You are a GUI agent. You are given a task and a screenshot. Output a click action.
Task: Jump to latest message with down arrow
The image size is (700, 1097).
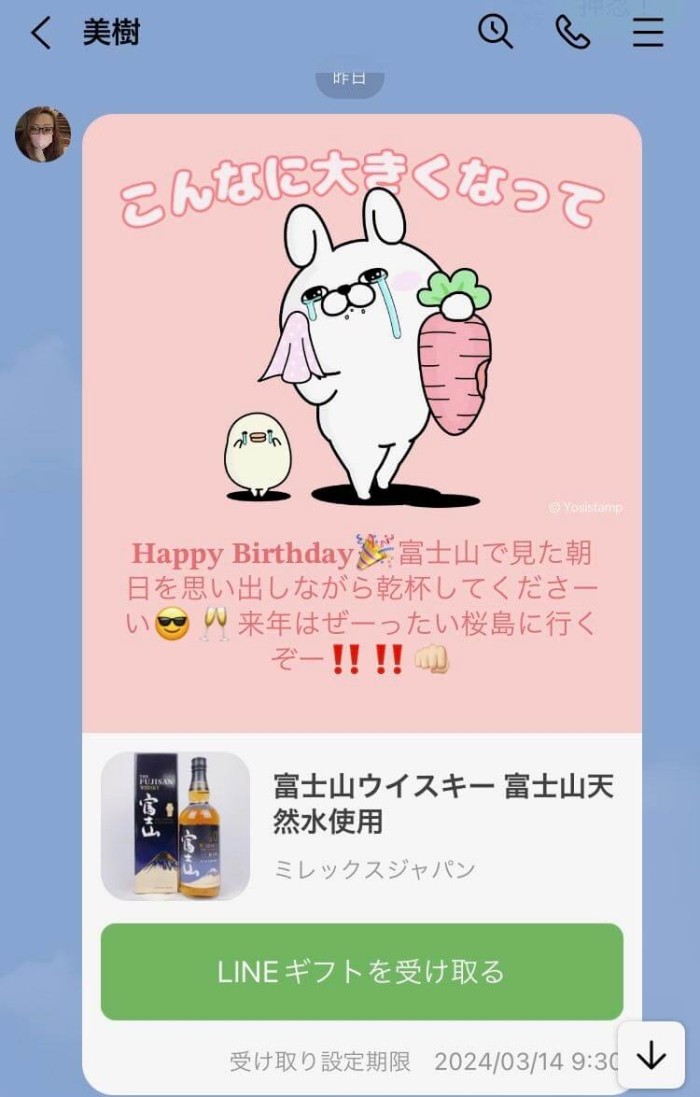(651, 1054)
